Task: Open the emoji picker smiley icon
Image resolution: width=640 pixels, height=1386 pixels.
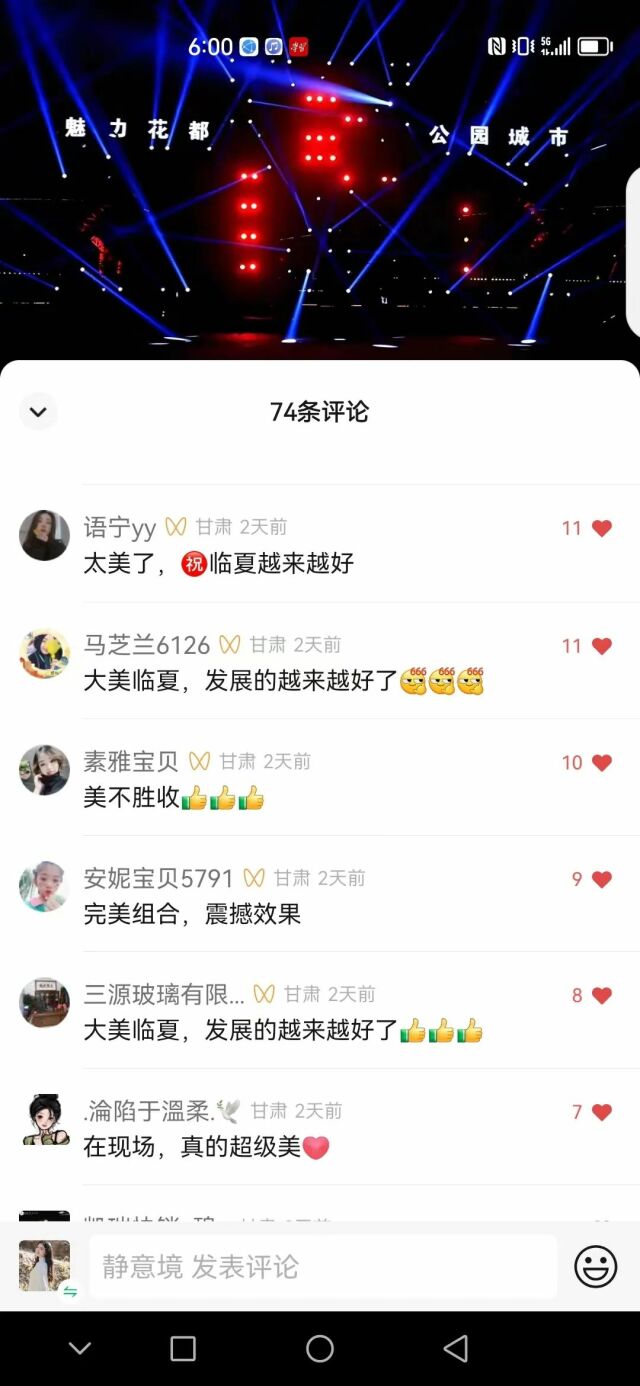Action: (595, 1267)
